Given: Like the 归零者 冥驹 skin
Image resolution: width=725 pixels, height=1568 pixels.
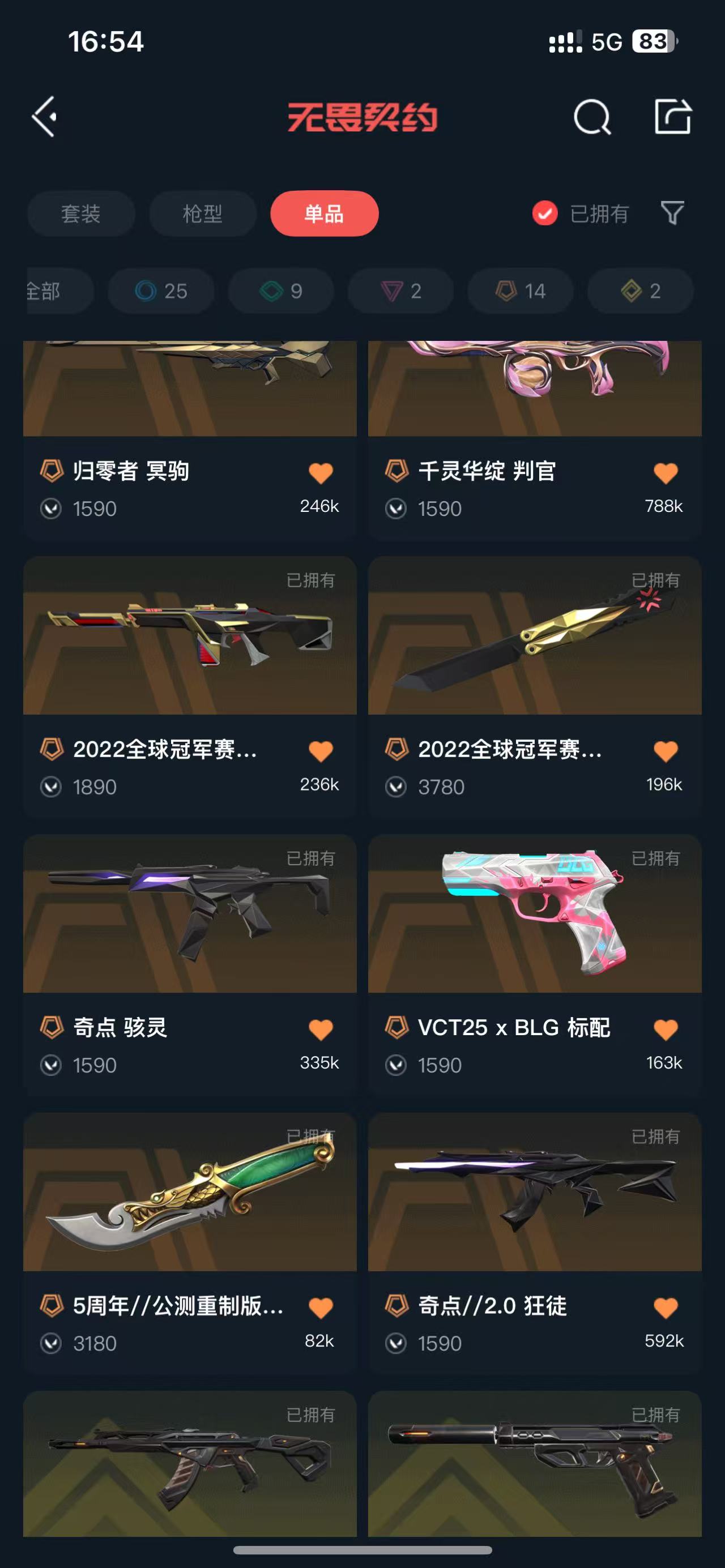Looking at the screenshot, I should click(321, 473).
